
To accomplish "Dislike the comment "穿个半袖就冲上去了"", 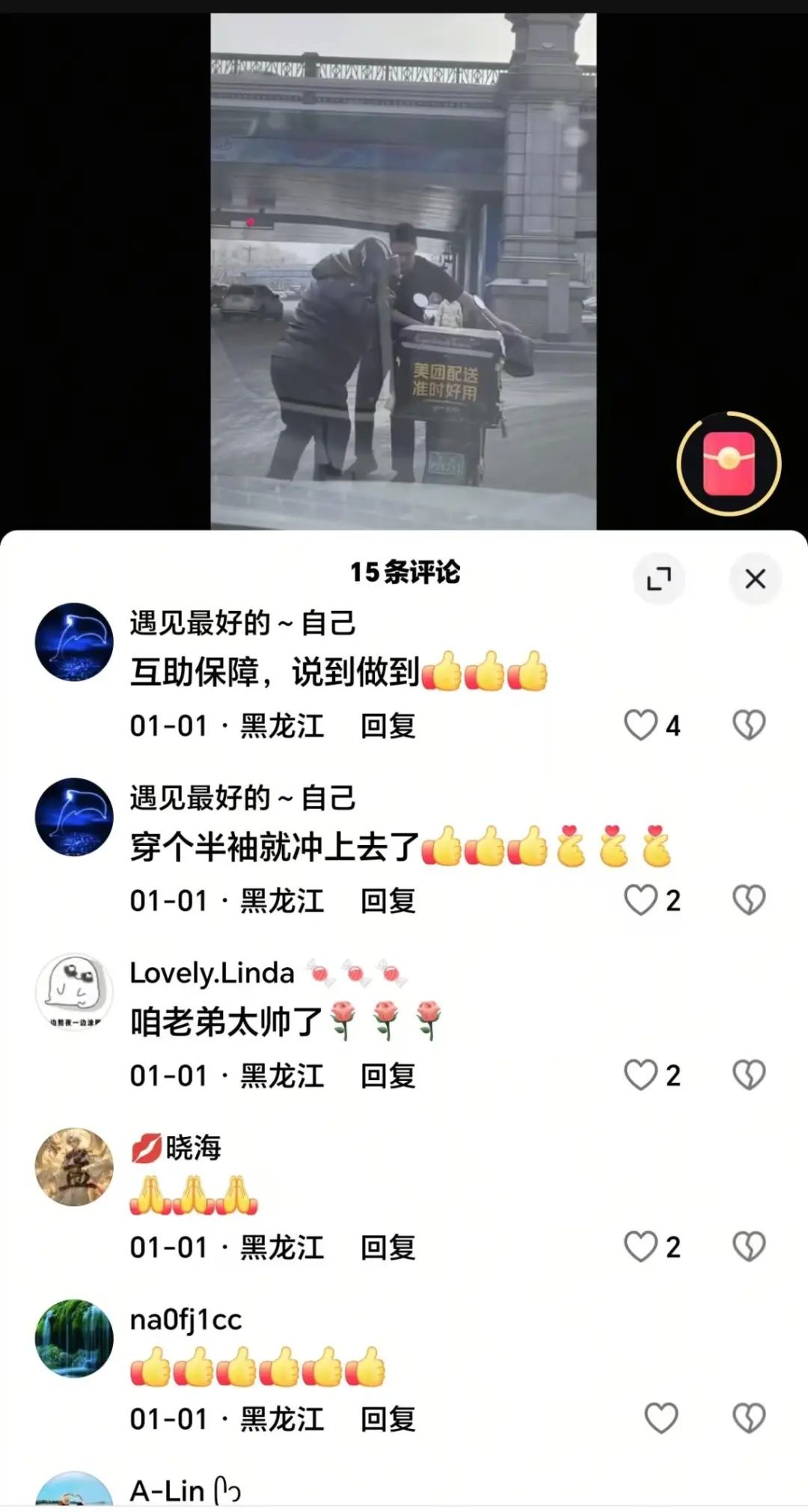I will (748, 900).
